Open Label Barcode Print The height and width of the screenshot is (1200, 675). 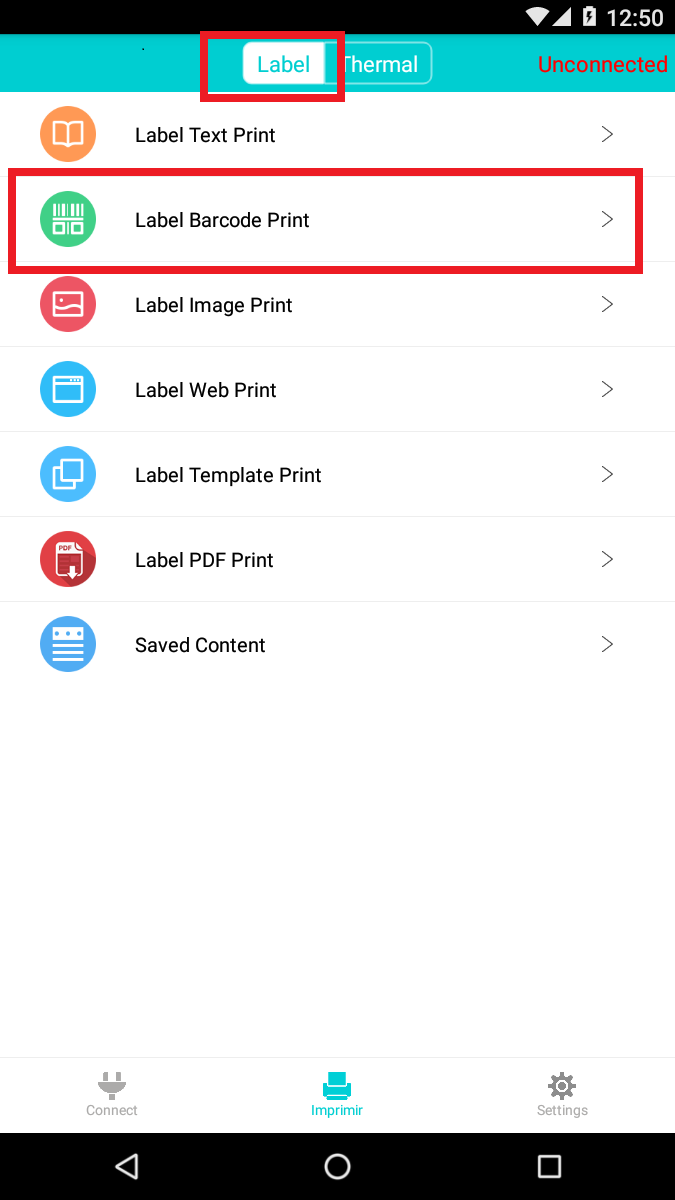click(x=337, y=220)
